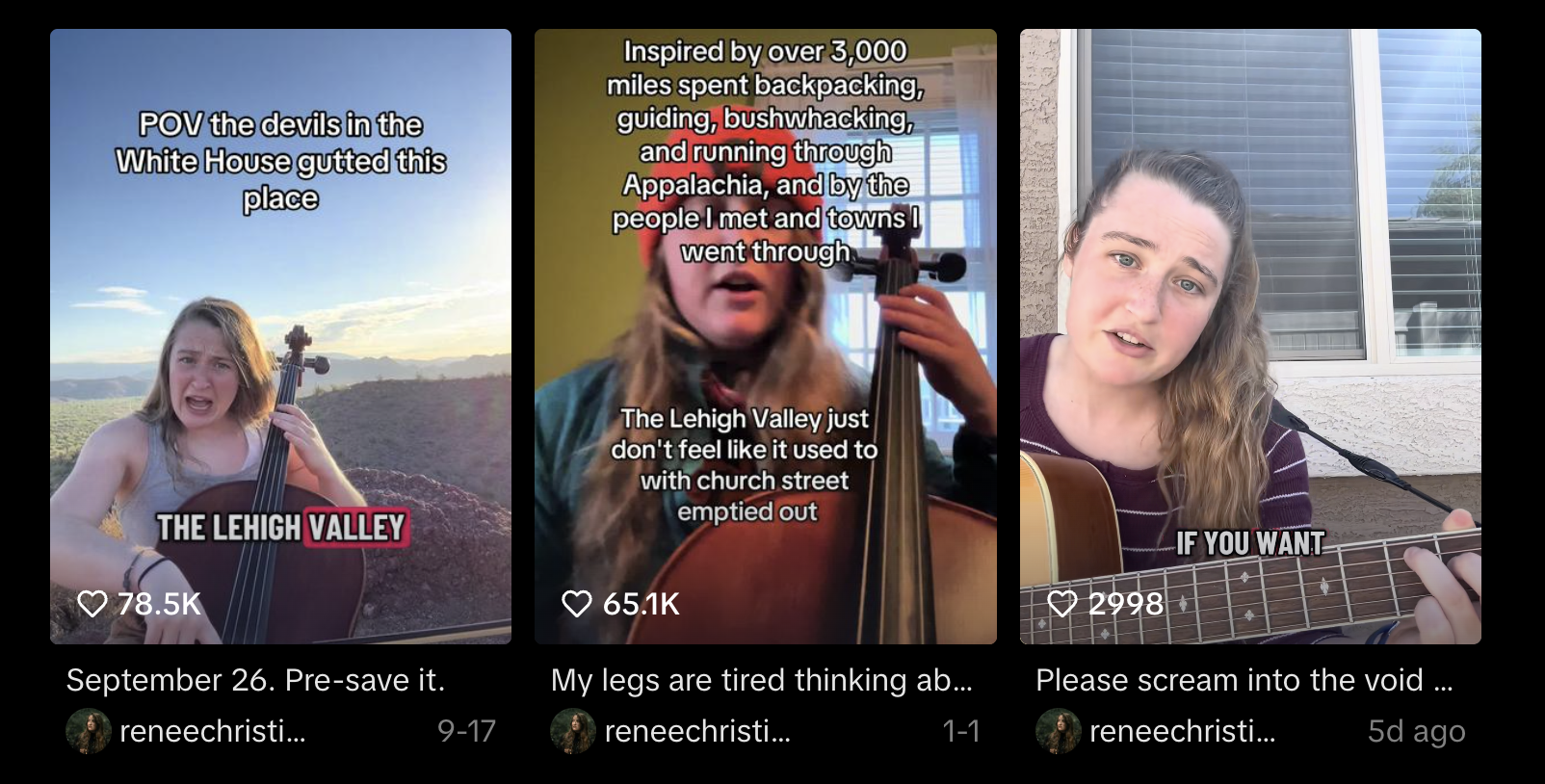Open the video with 65.1K likes
The image size is (1545, 784).
pyautogui.click(x=765, y=337)
